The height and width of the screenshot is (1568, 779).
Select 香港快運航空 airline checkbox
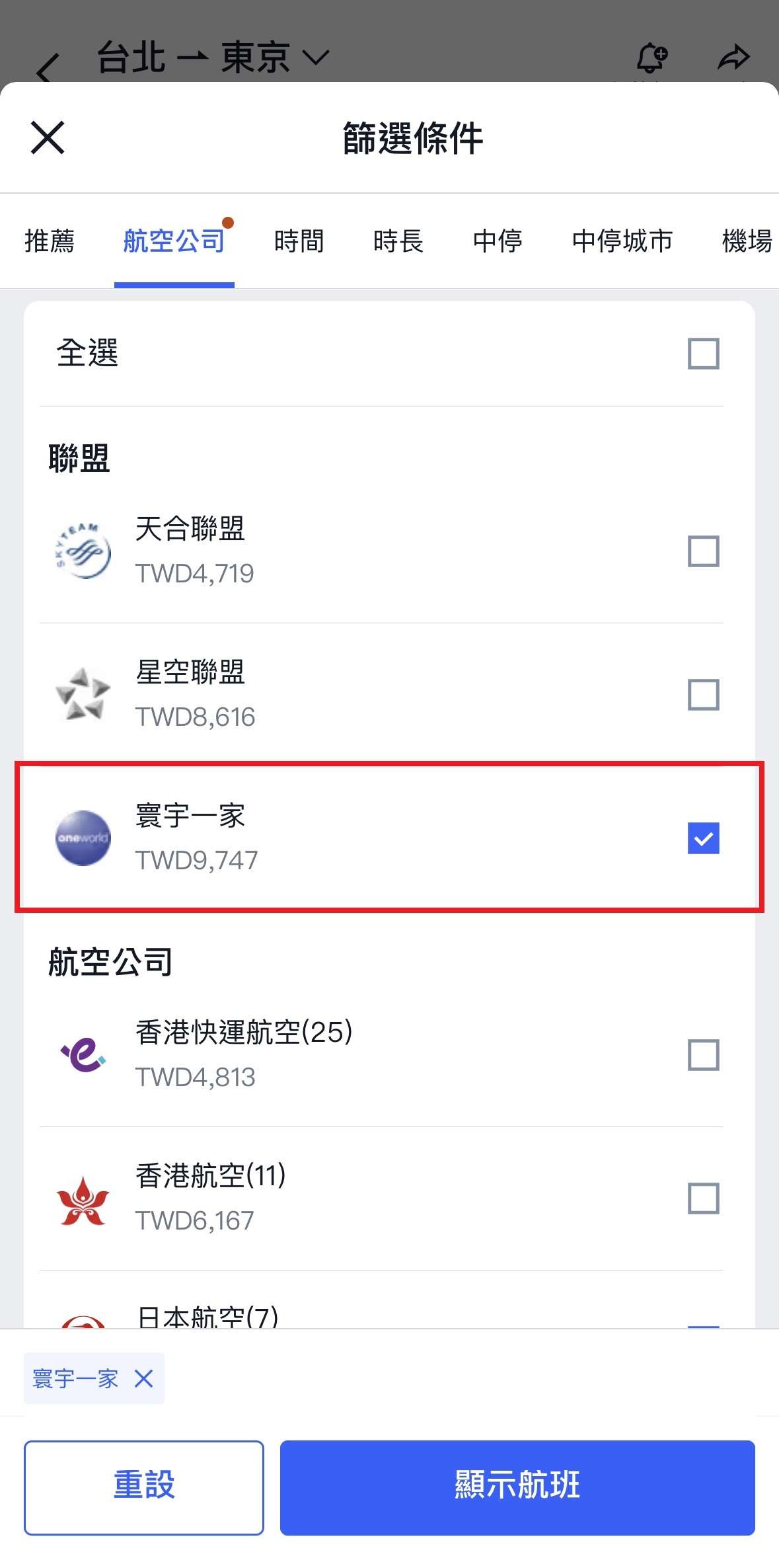(x=703, y=1055)
